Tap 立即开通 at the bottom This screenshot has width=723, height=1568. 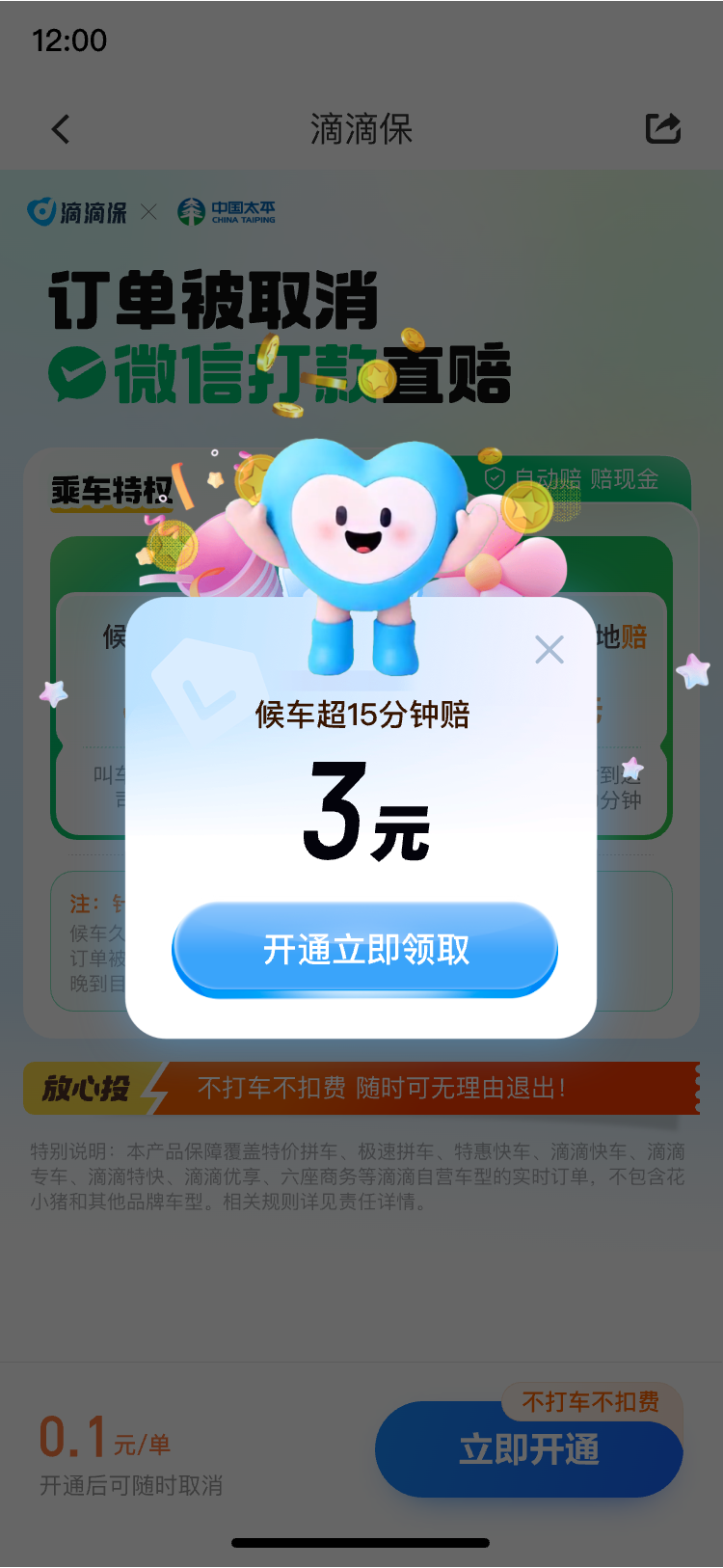[x=528, y=1449]
